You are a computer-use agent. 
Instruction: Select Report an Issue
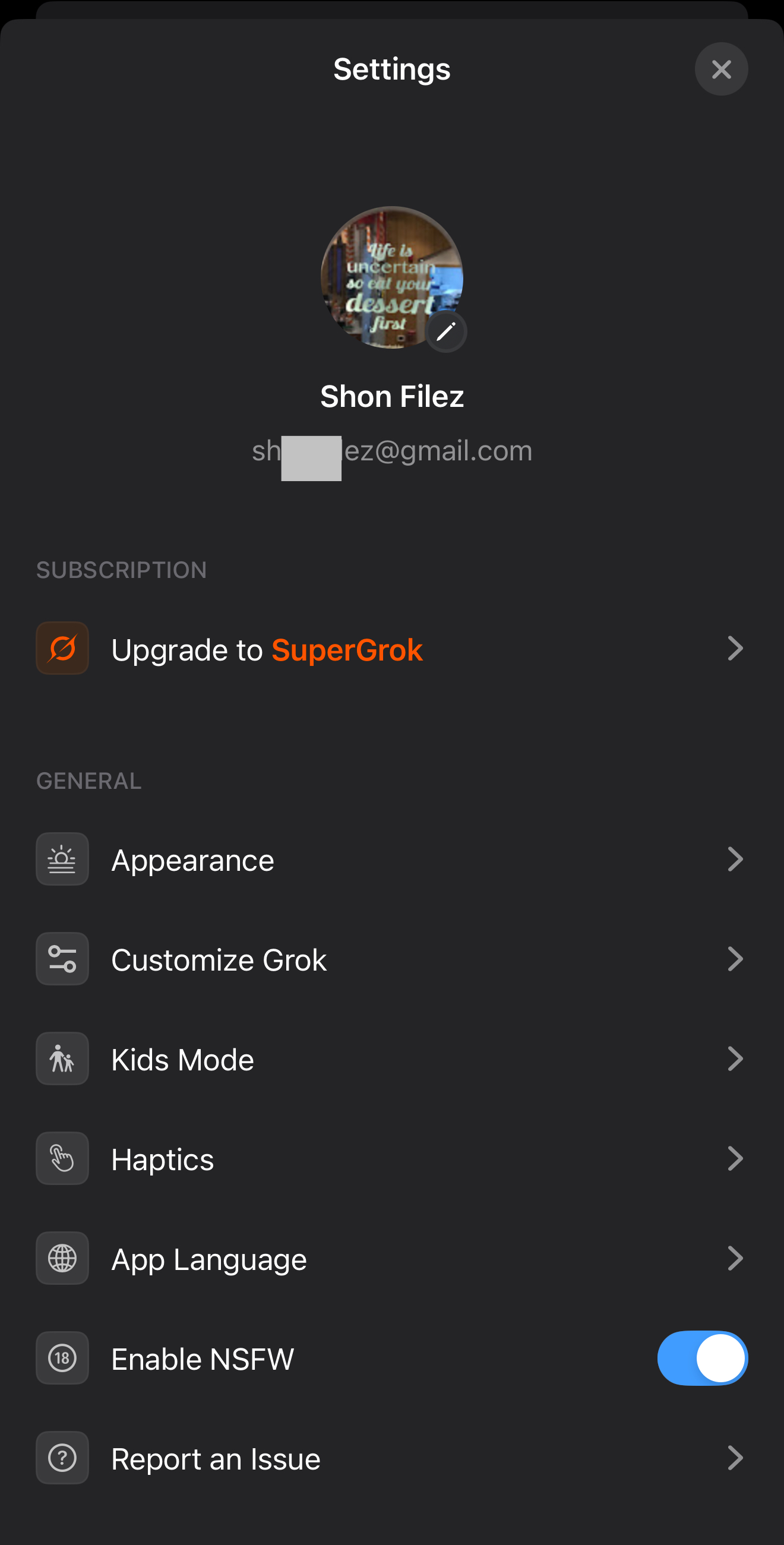click(391, 1458)
